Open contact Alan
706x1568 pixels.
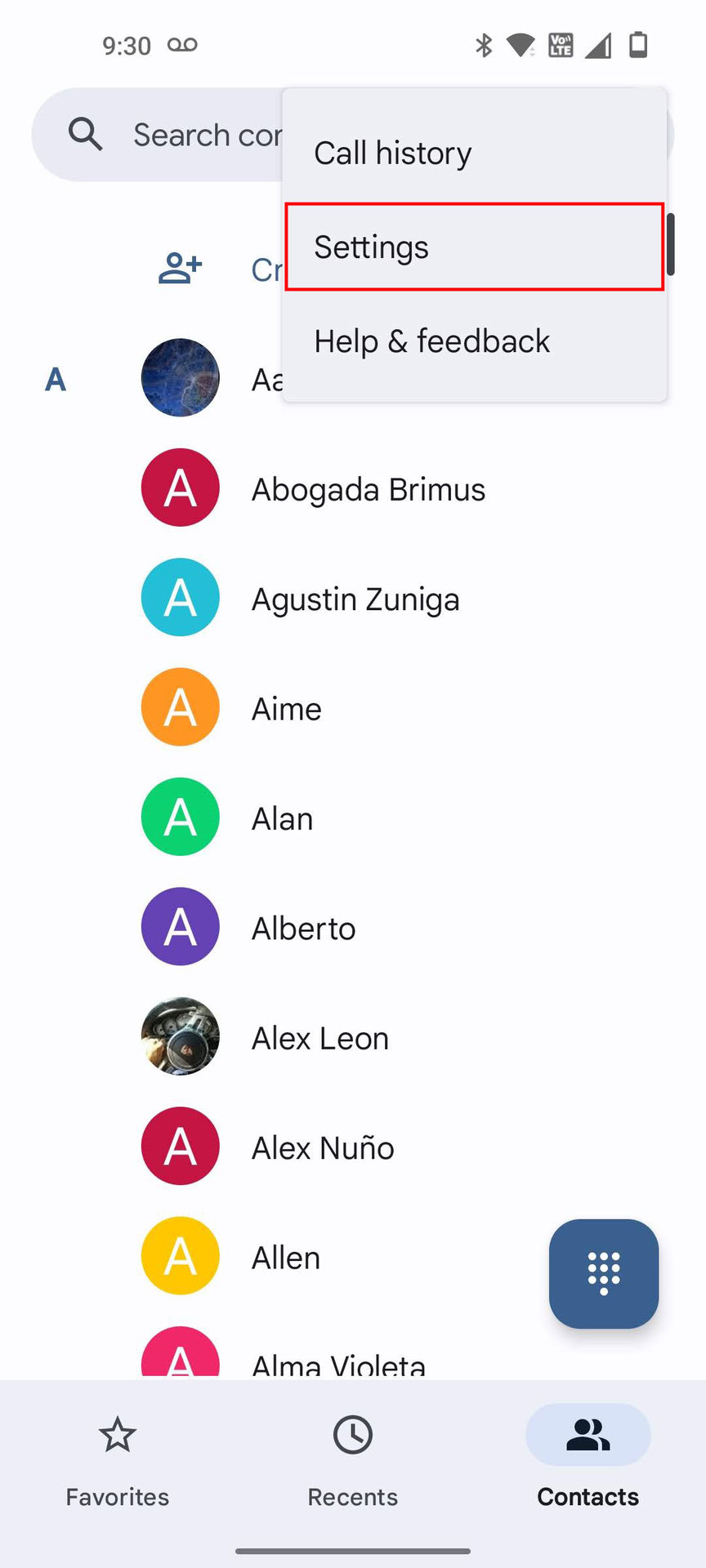(282, 818)
